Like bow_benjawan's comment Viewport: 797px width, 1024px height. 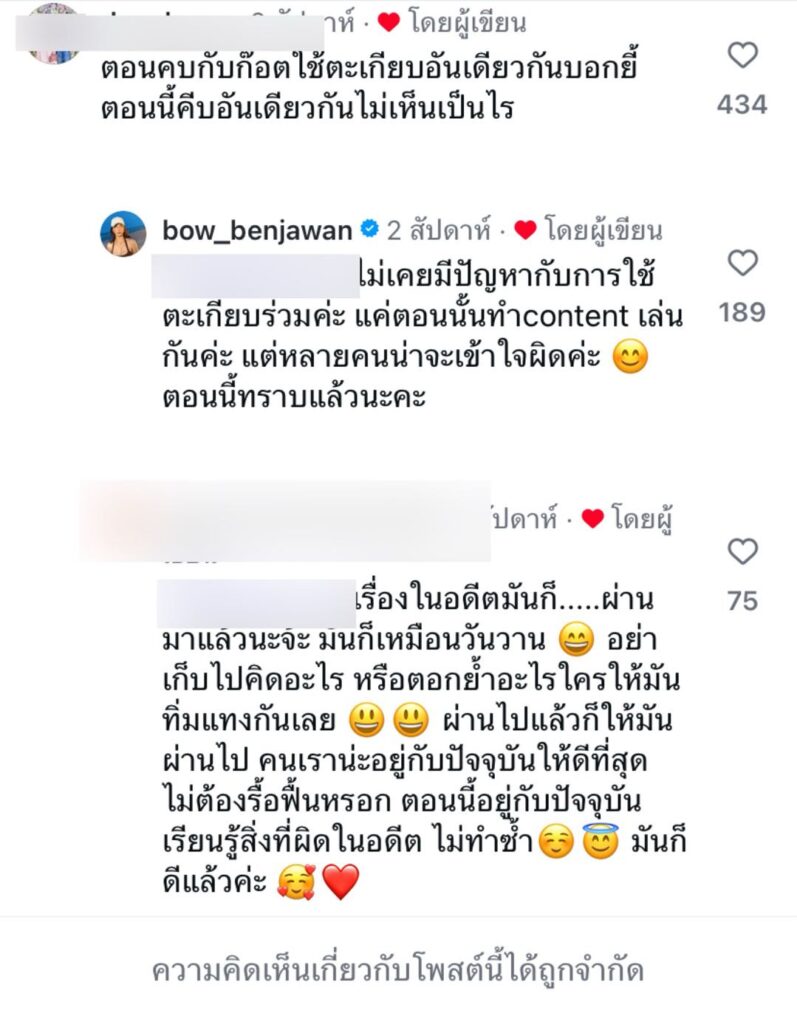pos(742,263)
